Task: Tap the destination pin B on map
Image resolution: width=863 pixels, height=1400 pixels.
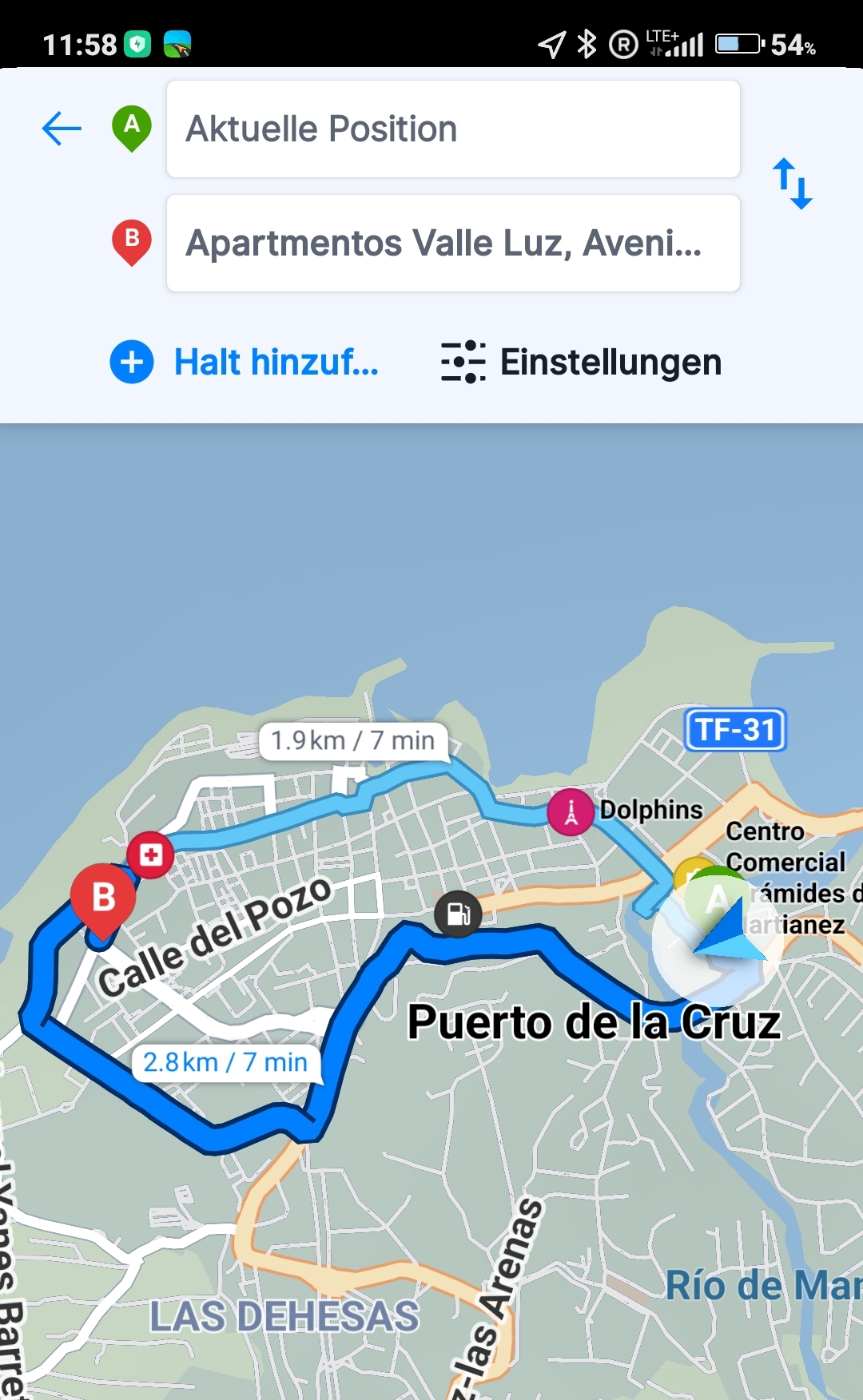Action: [103, 898]
